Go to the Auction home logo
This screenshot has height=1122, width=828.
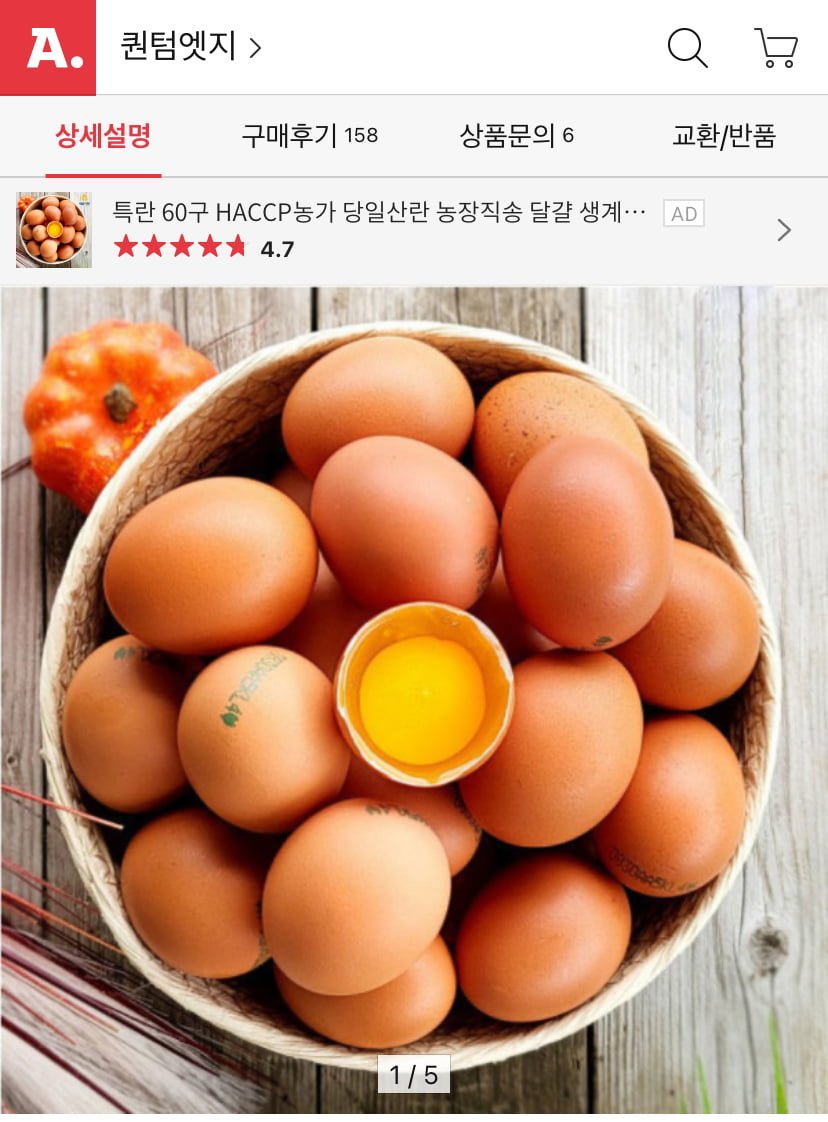coord(48,47)
